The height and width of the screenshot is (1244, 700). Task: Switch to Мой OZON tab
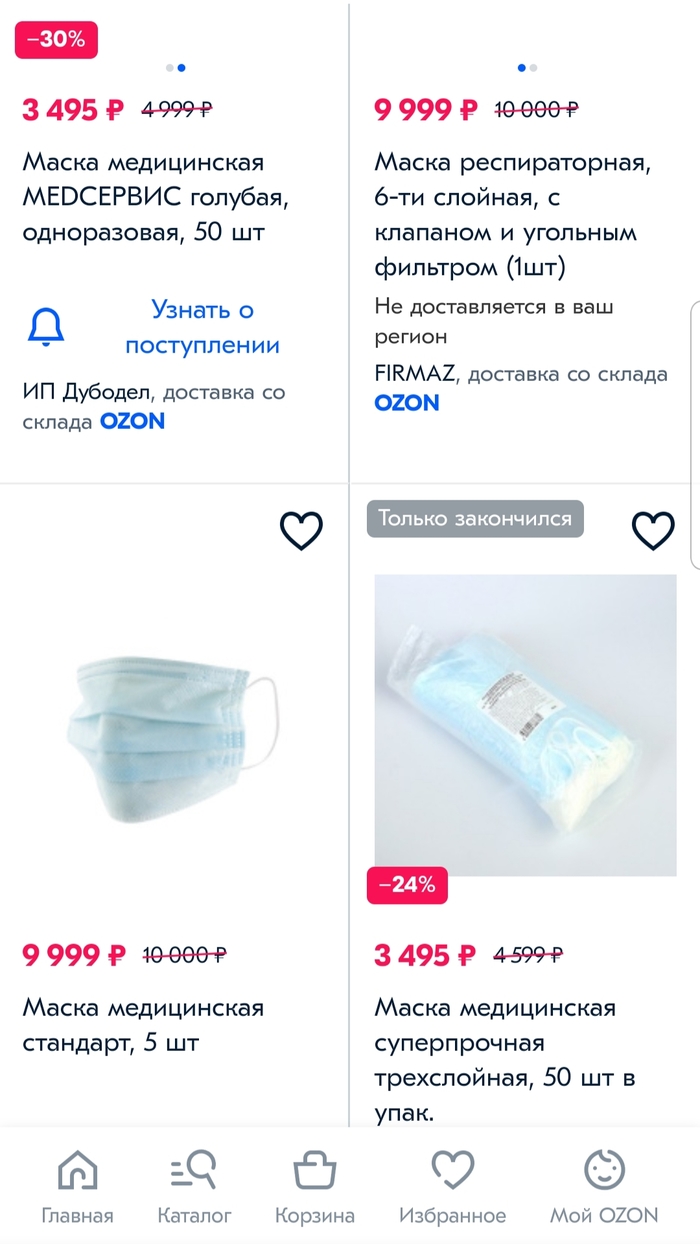(604, 1188)
